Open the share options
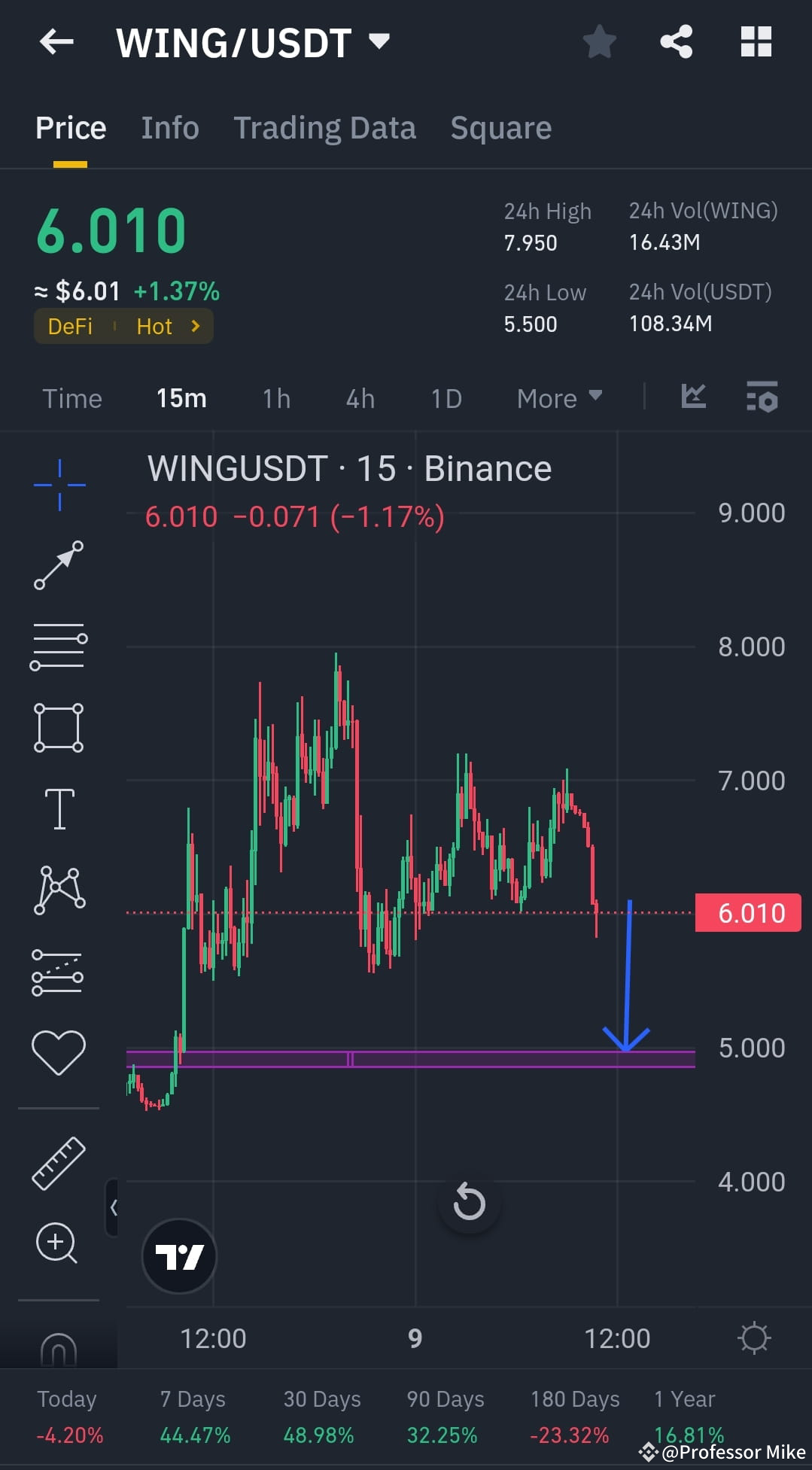This screenshot has height=1470, width=812. [677, 41]
